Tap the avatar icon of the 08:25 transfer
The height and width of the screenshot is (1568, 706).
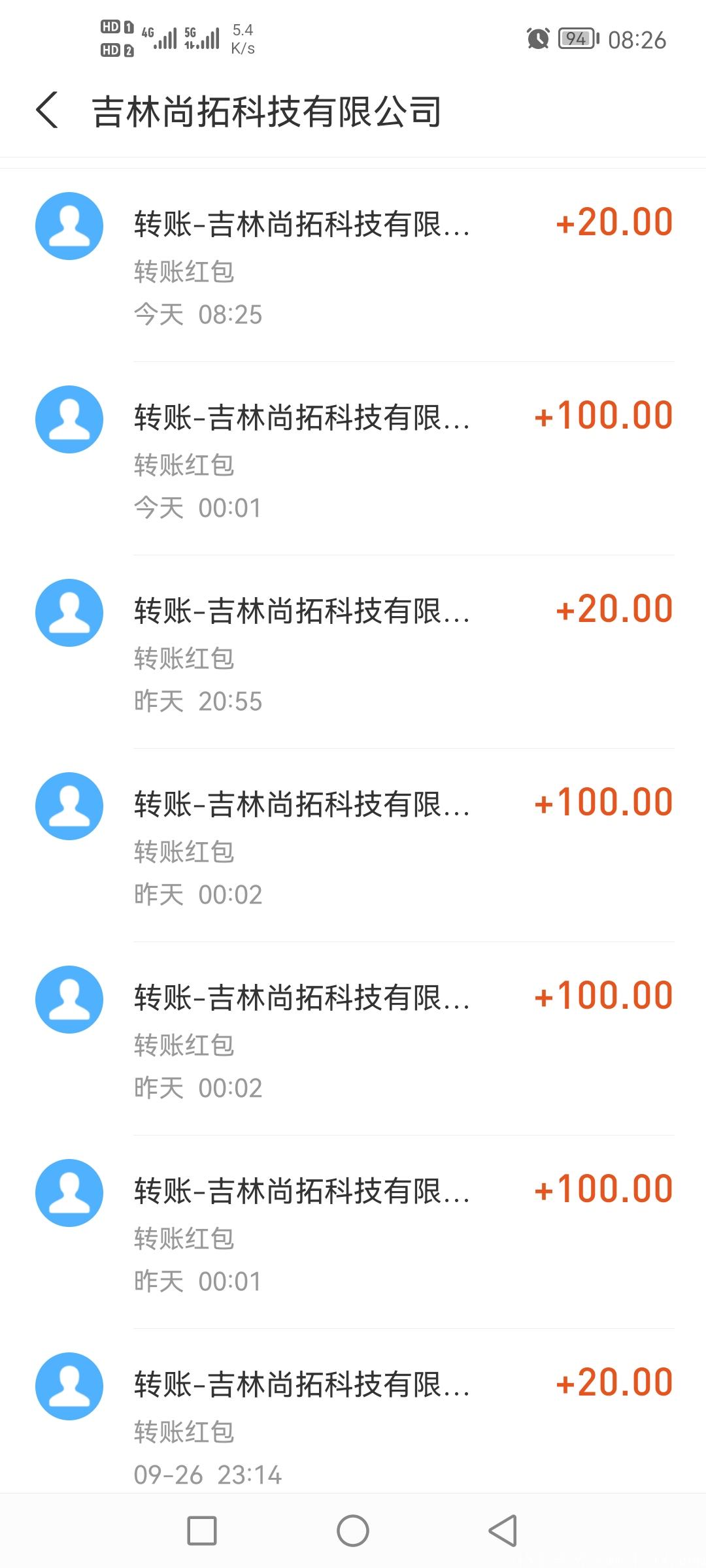click(x=69, y=225)
